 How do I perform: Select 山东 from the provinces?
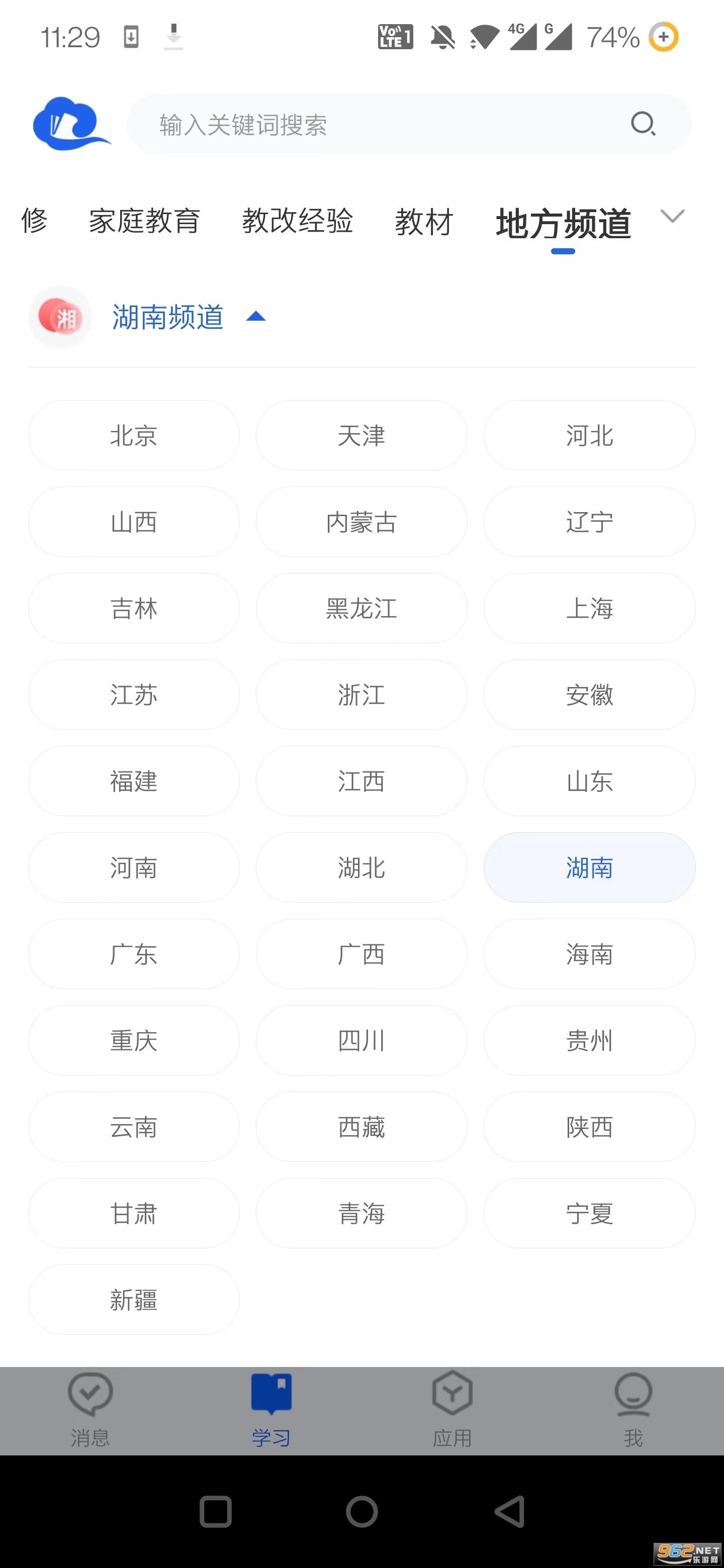click(589, 781)
